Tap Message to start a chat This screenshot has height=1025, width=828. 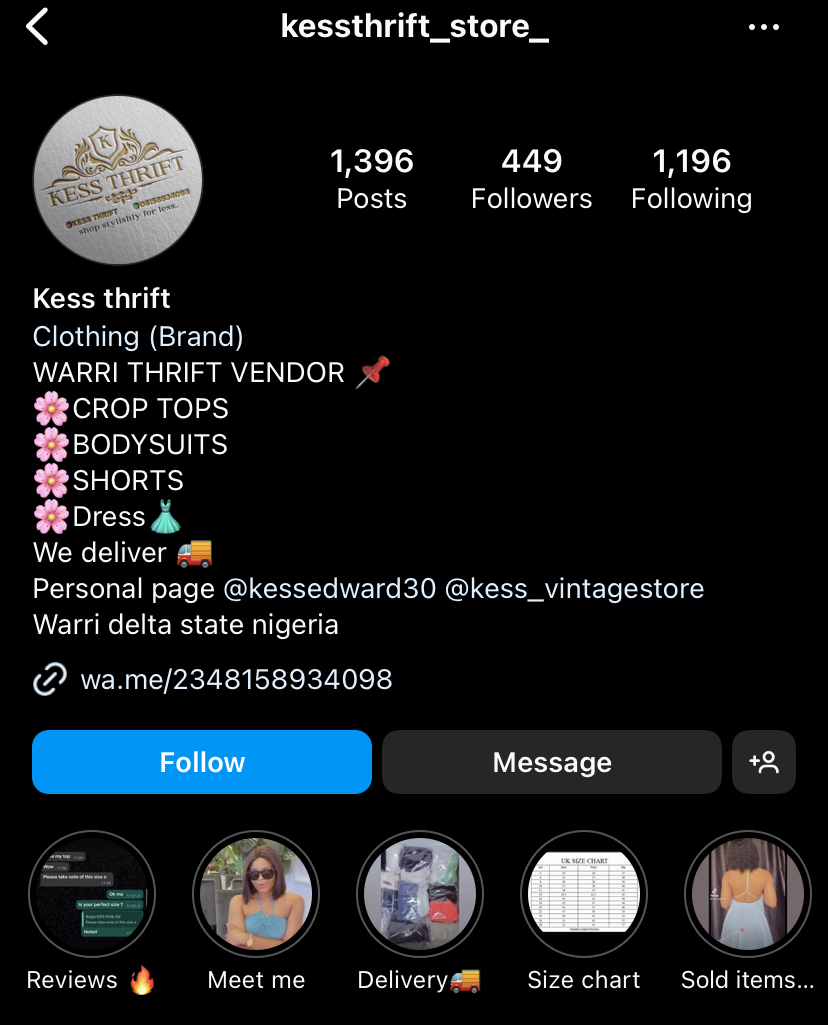point(551,762)
